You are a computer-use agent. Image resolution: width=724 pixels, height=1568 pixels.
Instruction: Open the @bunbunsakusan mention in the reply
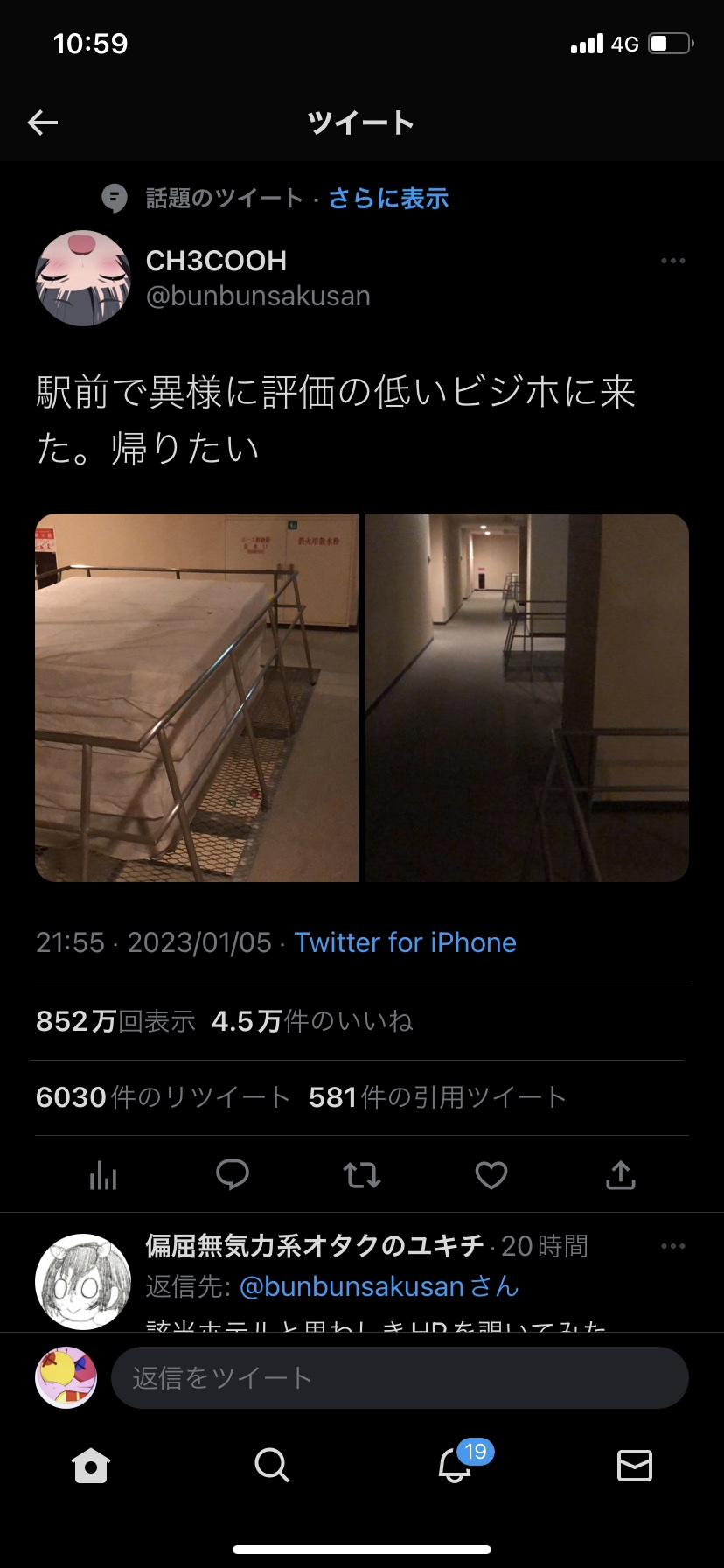[x=352, y=1286]
